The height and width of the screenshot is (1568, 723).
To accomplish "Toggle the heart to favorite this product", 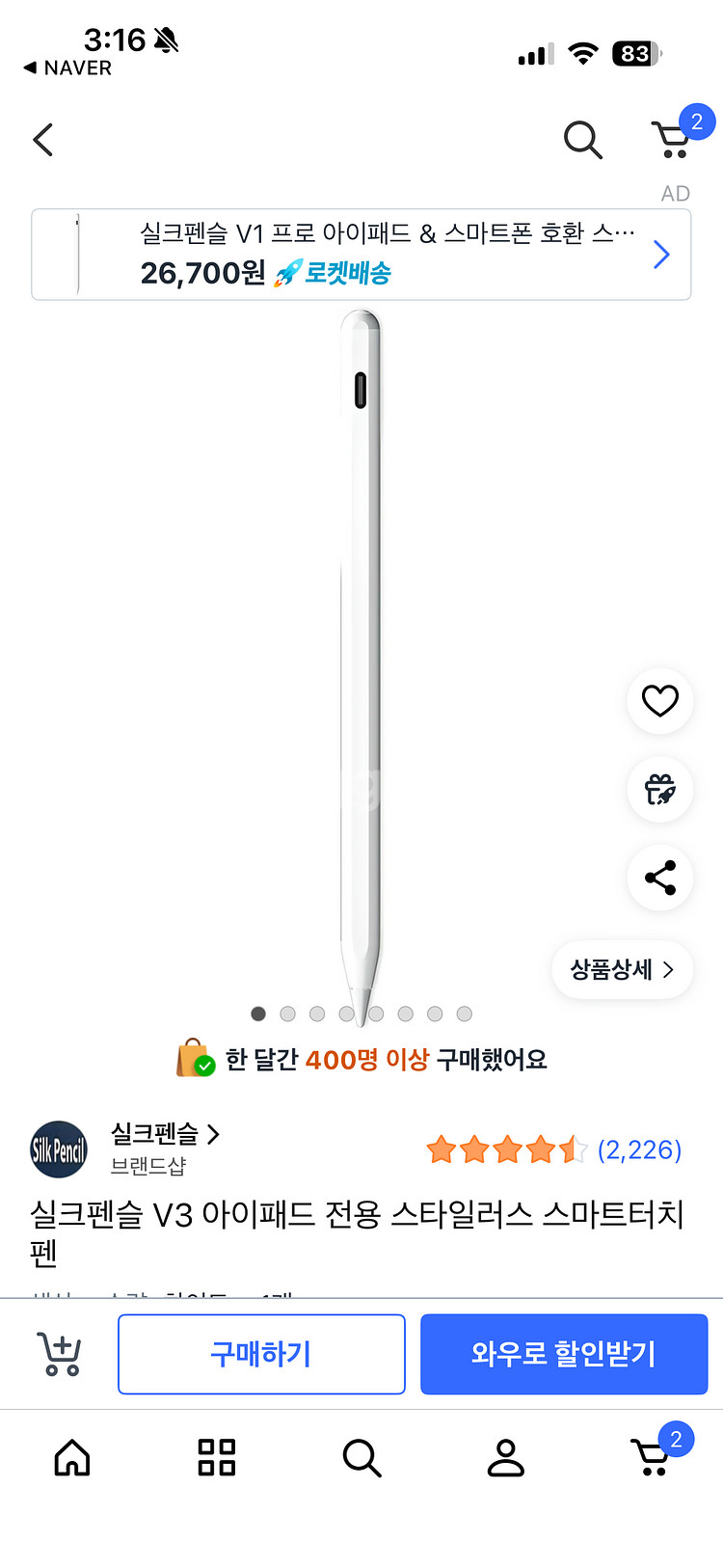I will click(x=659, y=701).
